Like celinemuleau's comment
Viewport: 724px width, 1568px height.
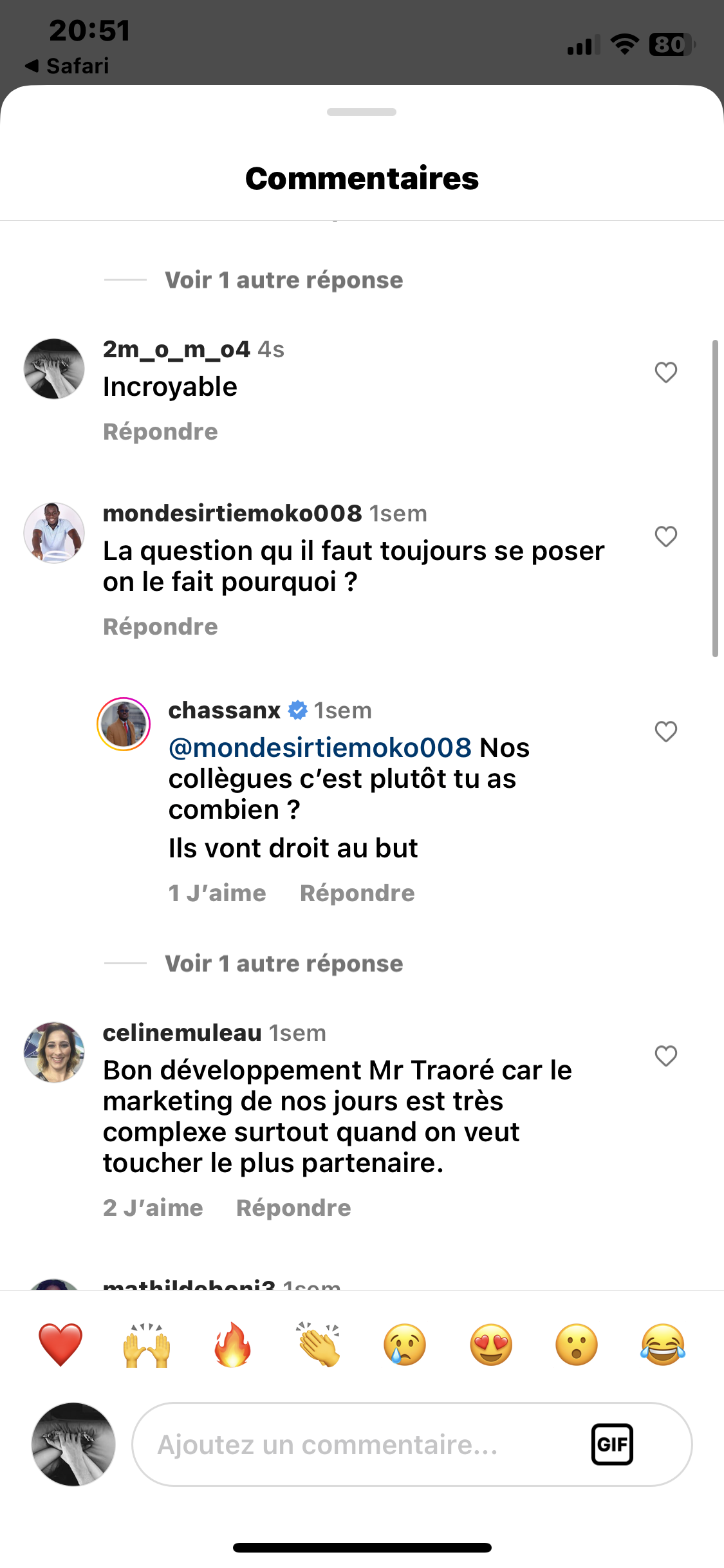click(x=665, y=1056)
